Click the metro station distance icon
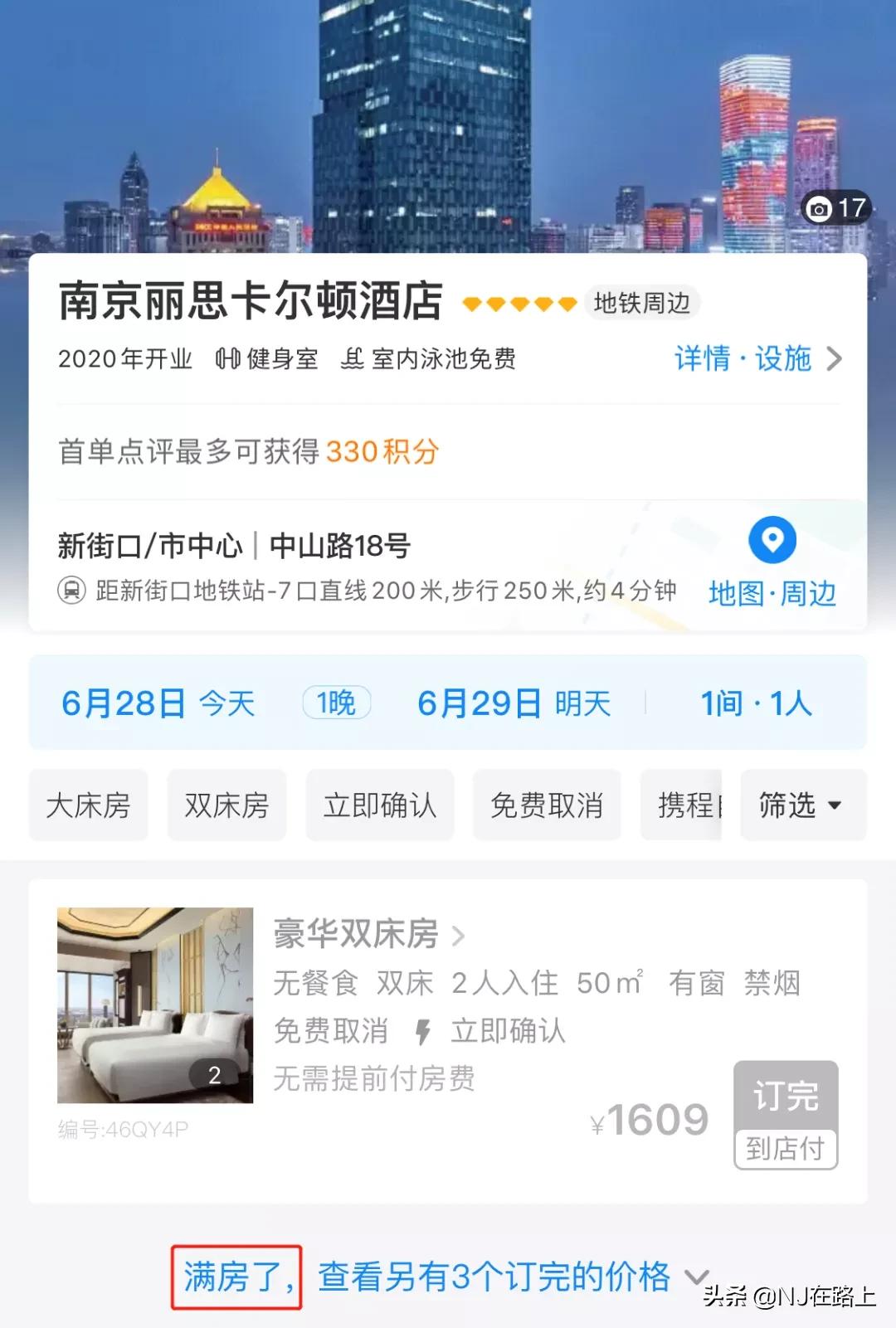This screenshot has height=1328, width=896. [x=71, y=591]
